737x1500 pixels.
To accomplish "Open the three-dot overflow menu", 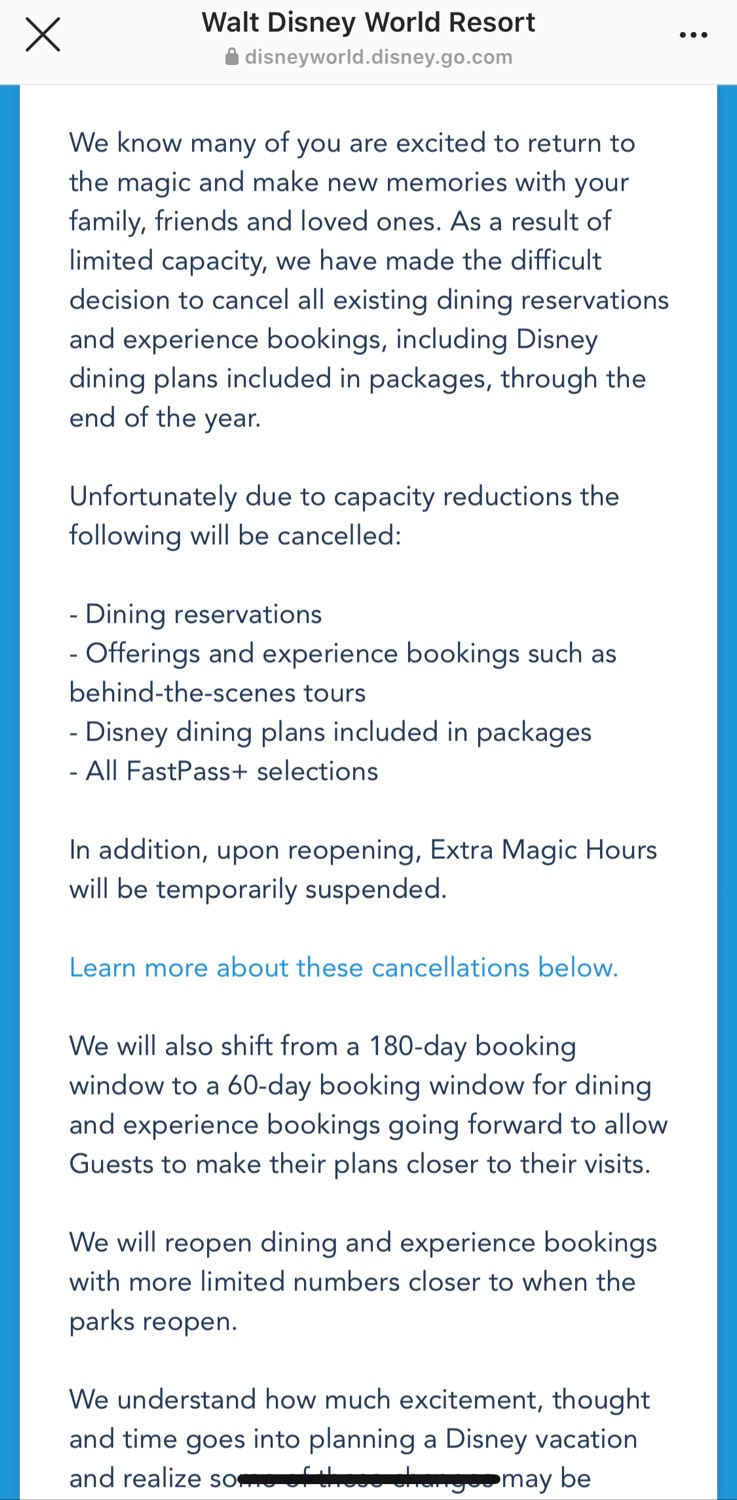I will click(x=693, y=35).
